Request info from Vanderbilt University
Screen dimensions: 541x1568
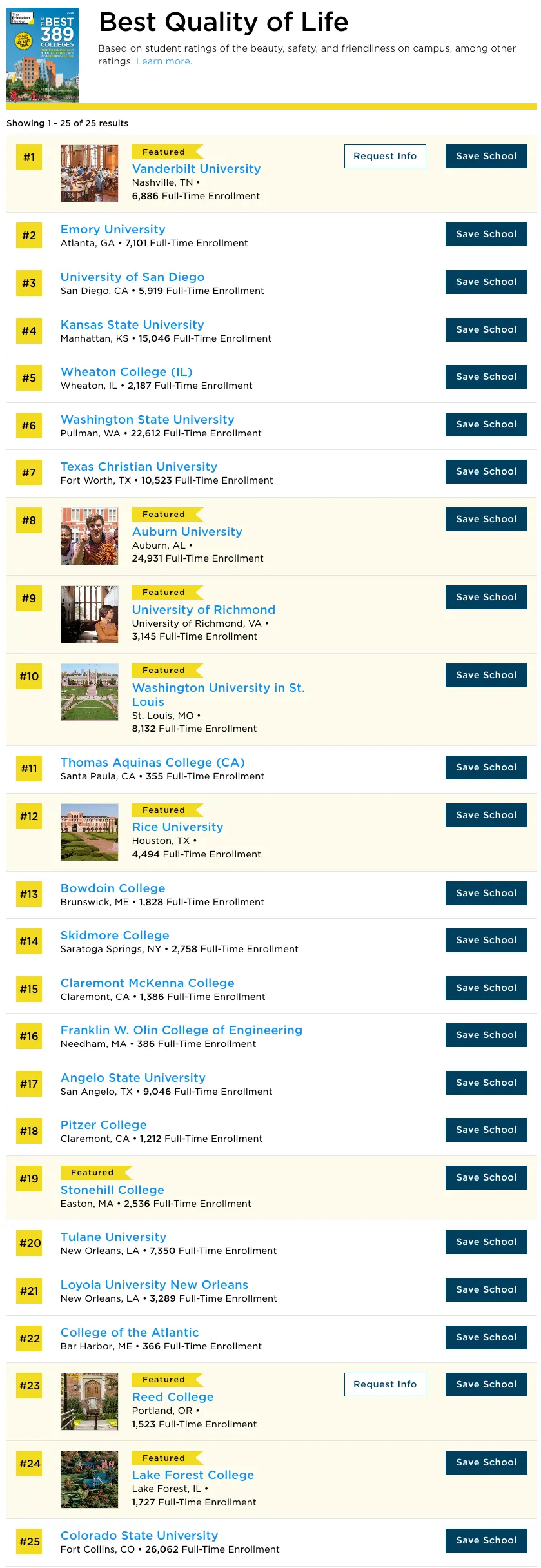click(x=385, y=156)
